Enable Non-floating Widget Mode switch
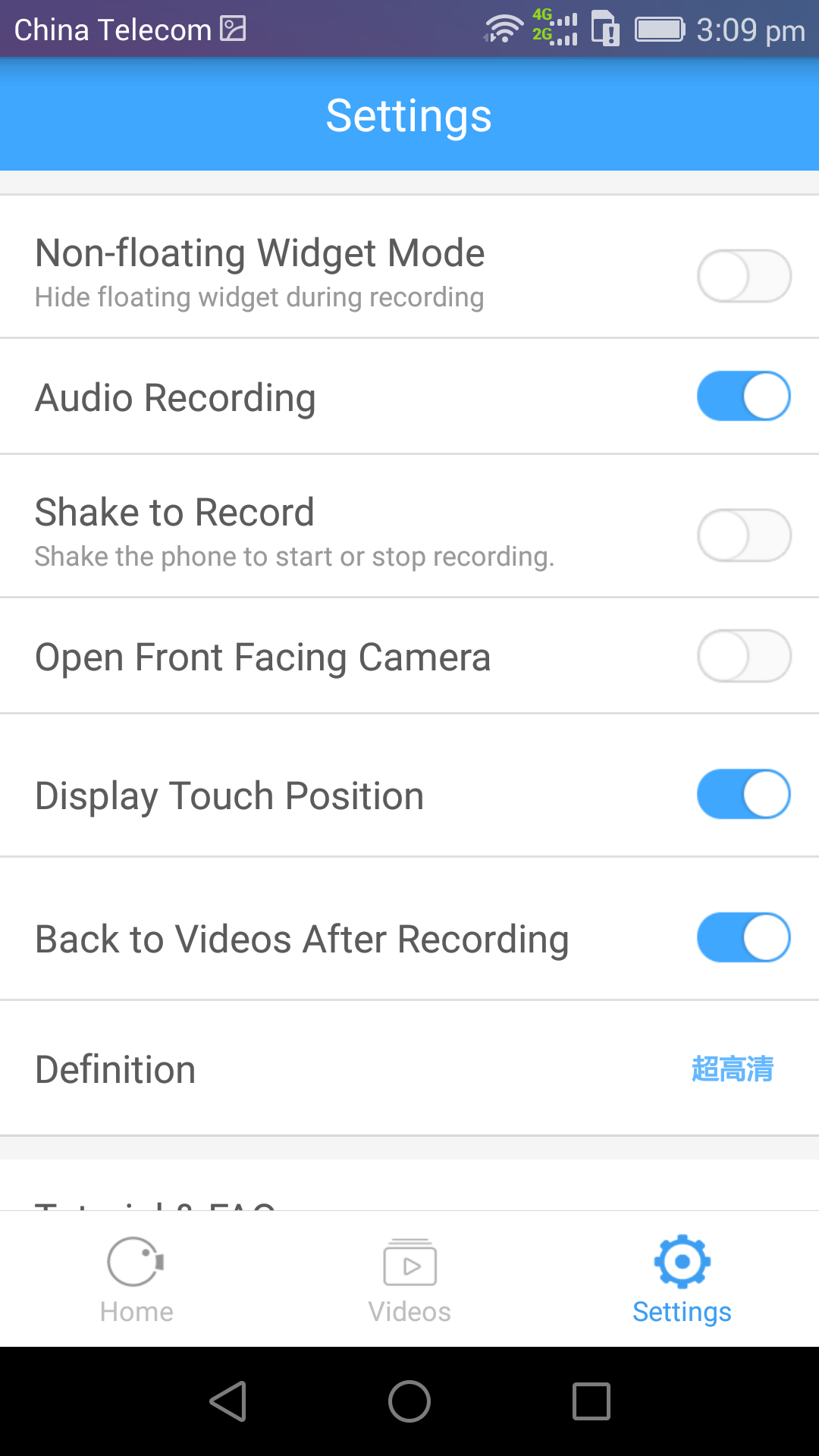 pyautogui.click(x=744, y=275)
